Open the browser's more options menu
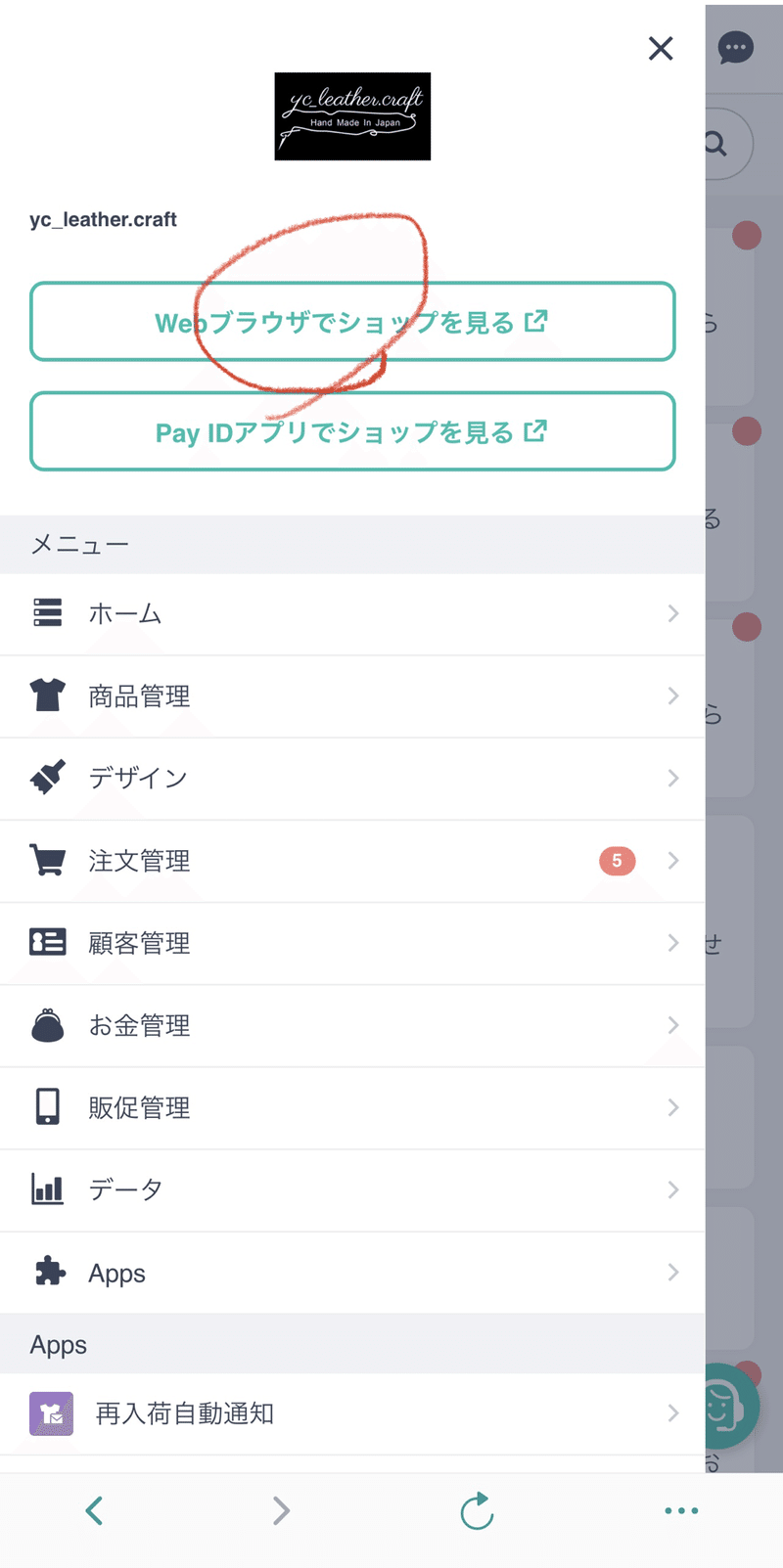The height and width of the screenshot is (1568, 783). click(681, 1510)
